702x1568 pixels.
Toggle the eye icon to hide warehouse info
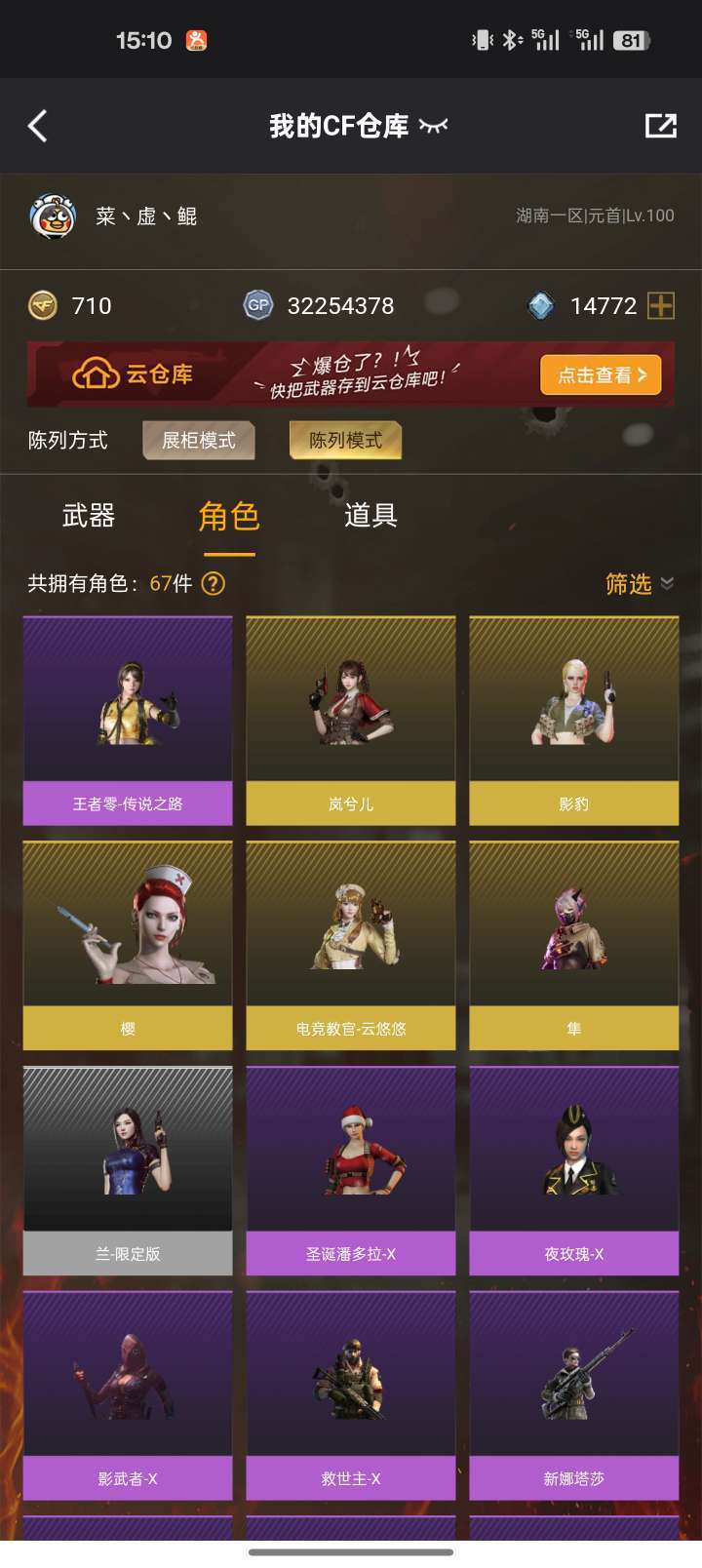(x=433, y=126)
